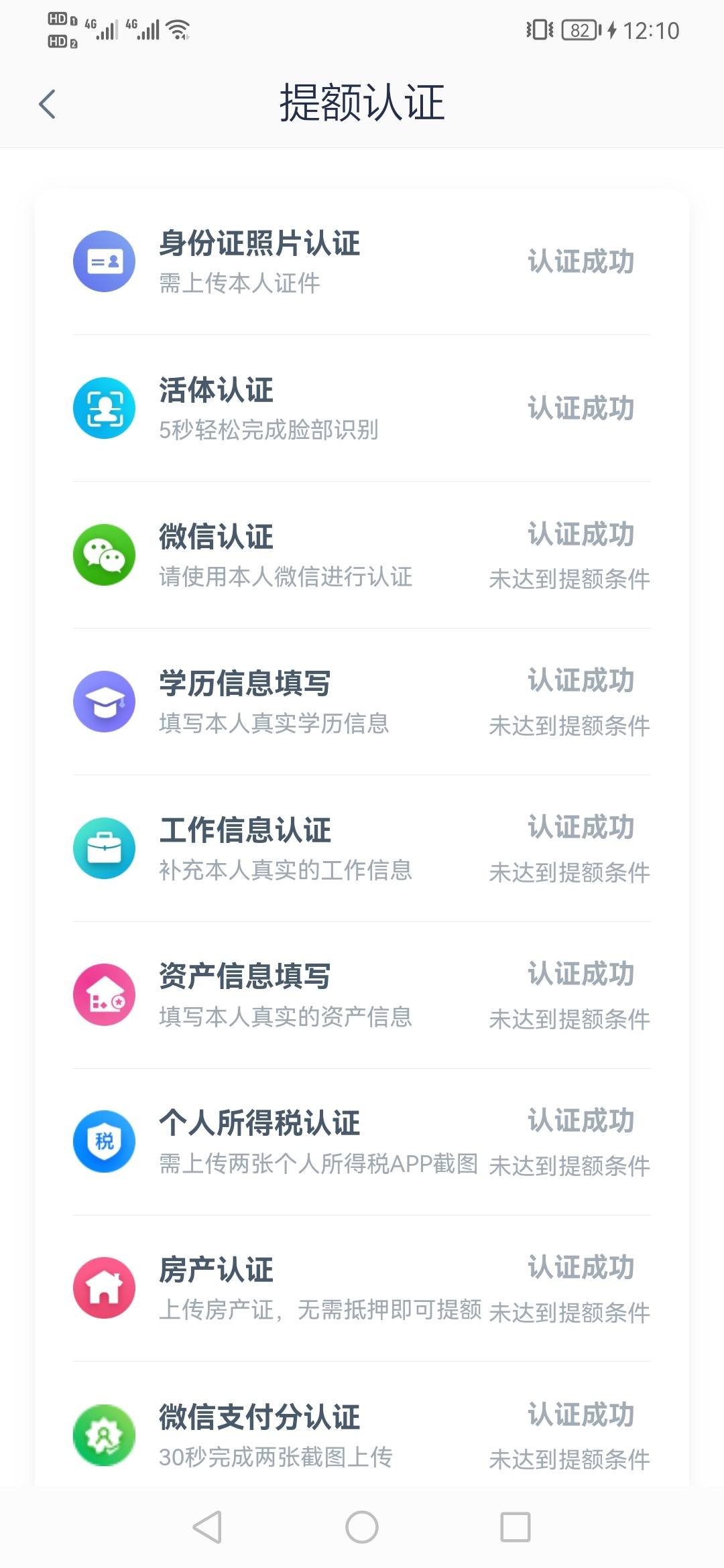Open the 资产信息填写 row
Screen dimensions: 724x1568
coord(362,995)
